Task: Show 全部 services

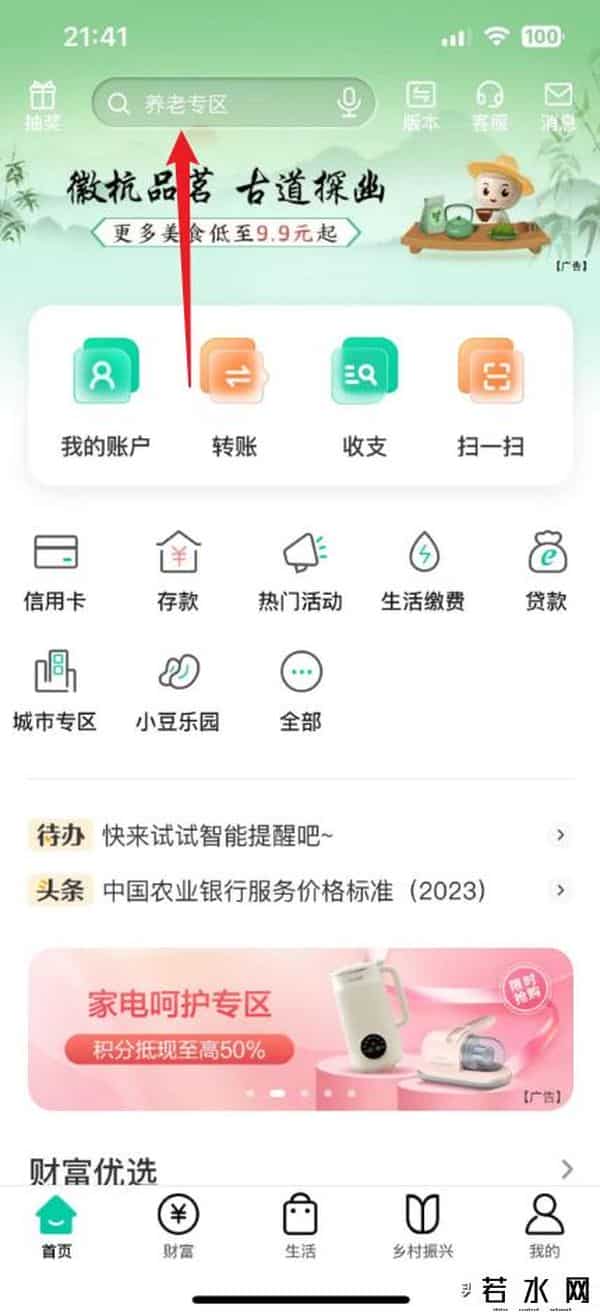Action: (x=300, y=690)
